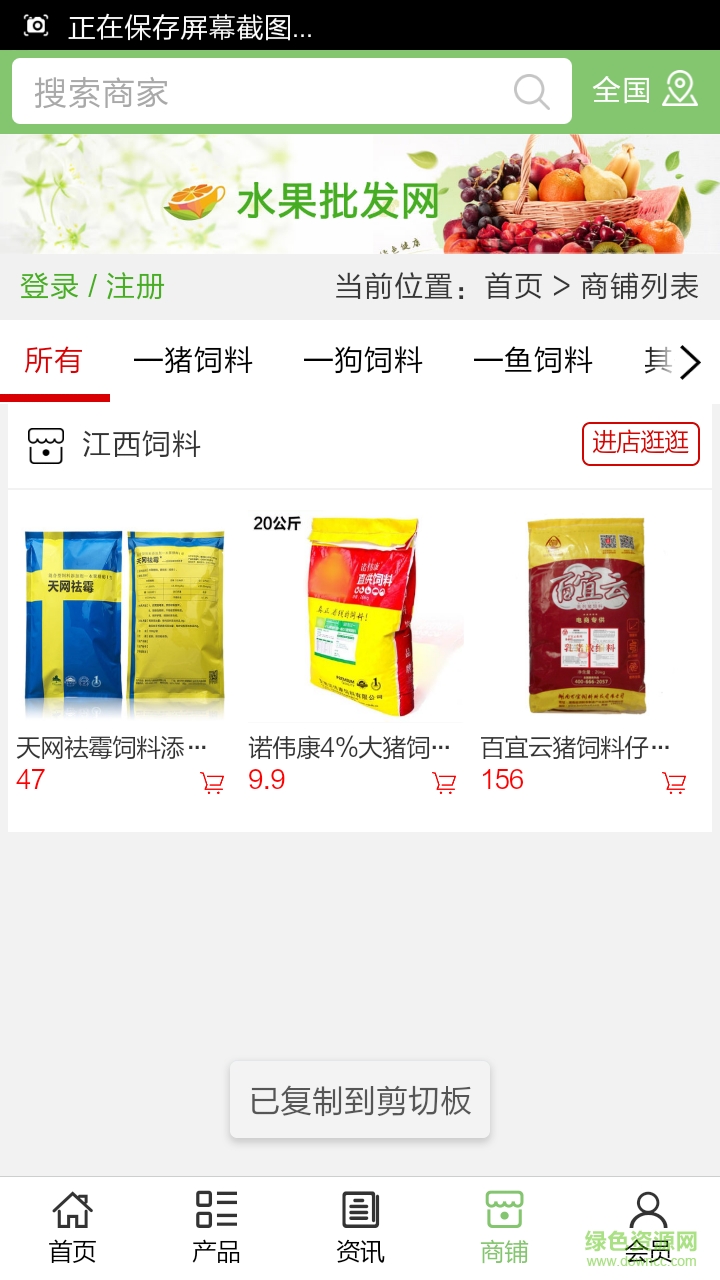Tap the cart icon under 诺伟康 feed

tap(444, 783)
